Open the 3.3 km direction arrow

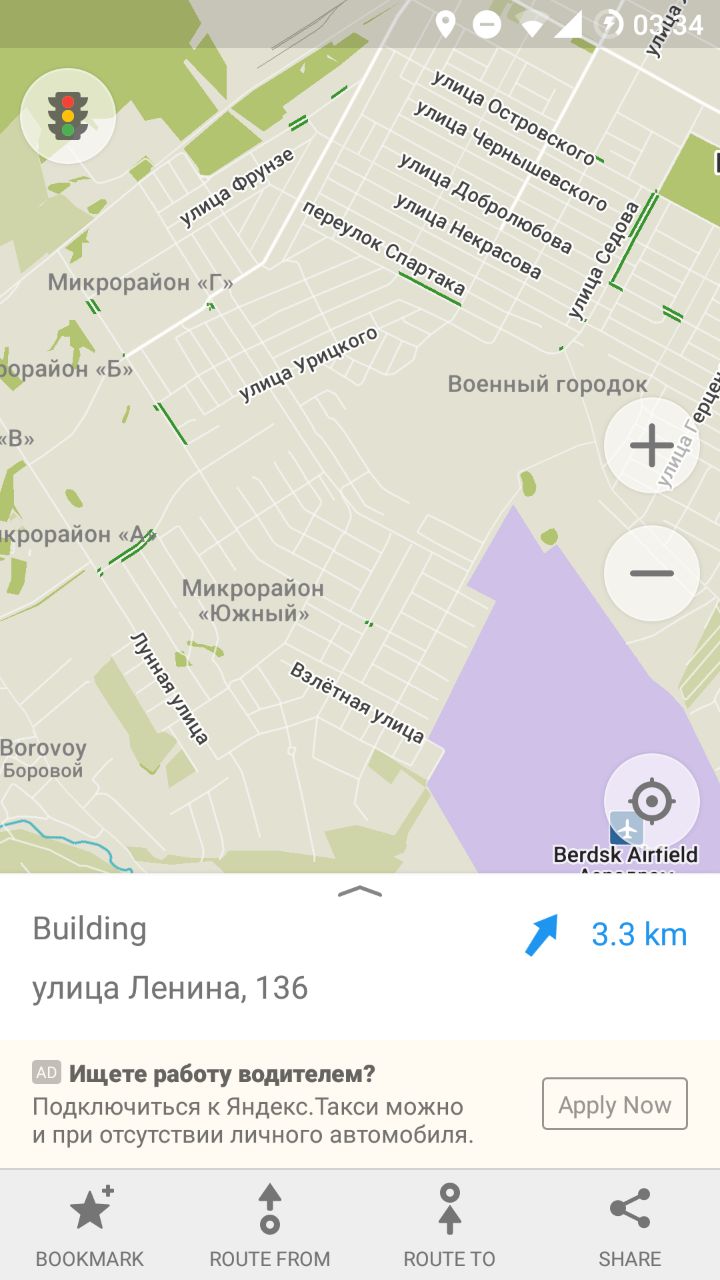click(542, 935)
